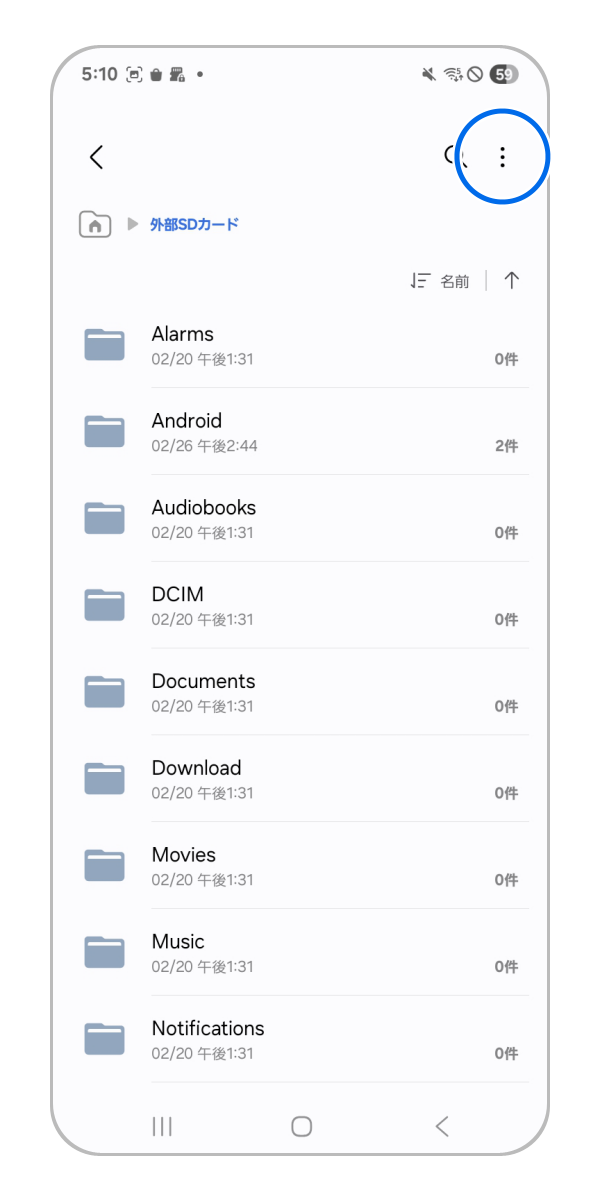The image size is (600, 1200).
Task: Open the Android folder
Action: point(300,432)
